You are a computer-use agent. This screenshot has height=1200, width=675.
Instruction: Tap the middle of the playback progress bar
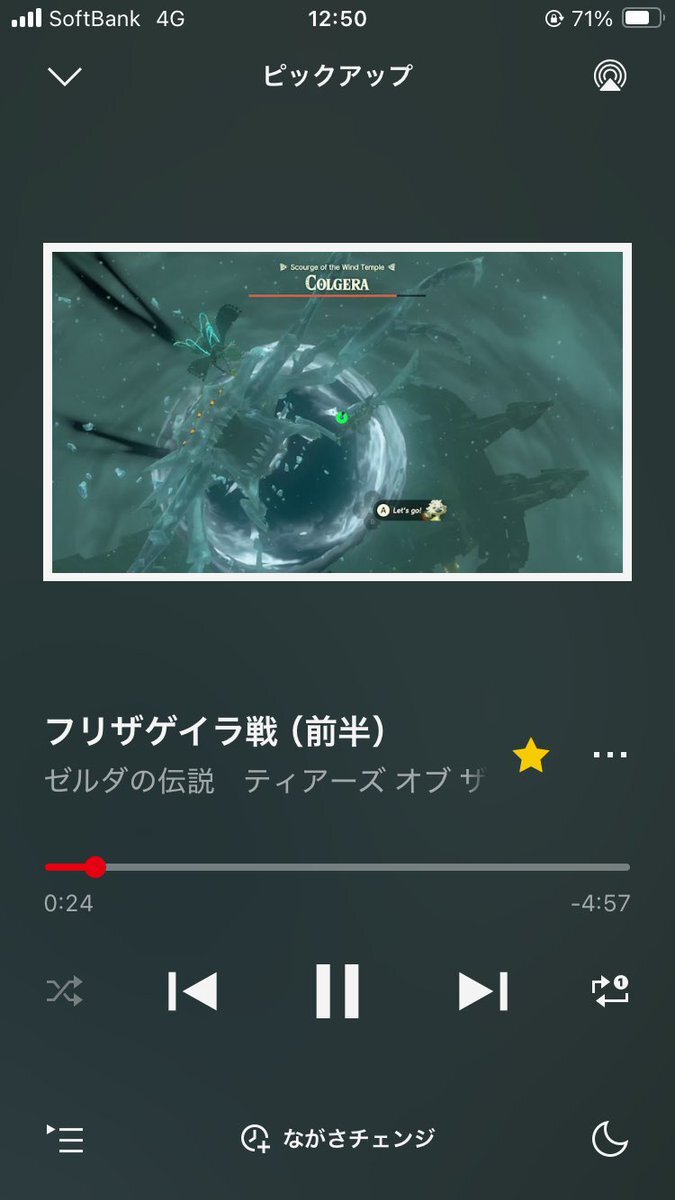pyautogui.click(x=338, y=866)
